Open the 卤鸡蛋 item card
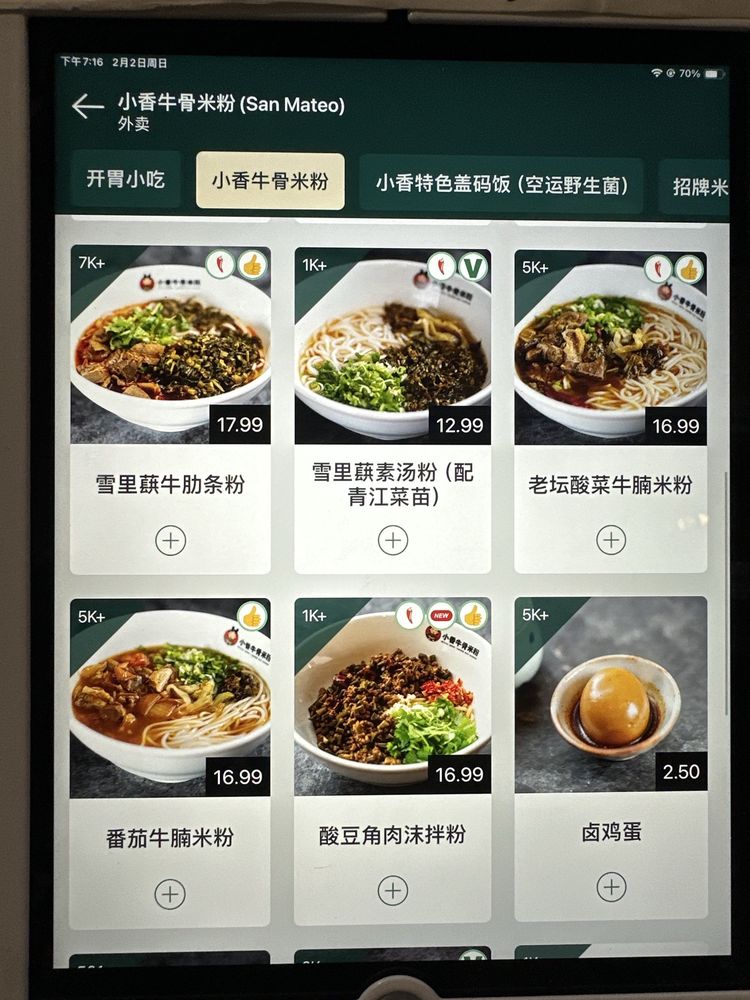Viewport: 750px width, 1000px height. (x=611, y=759)
